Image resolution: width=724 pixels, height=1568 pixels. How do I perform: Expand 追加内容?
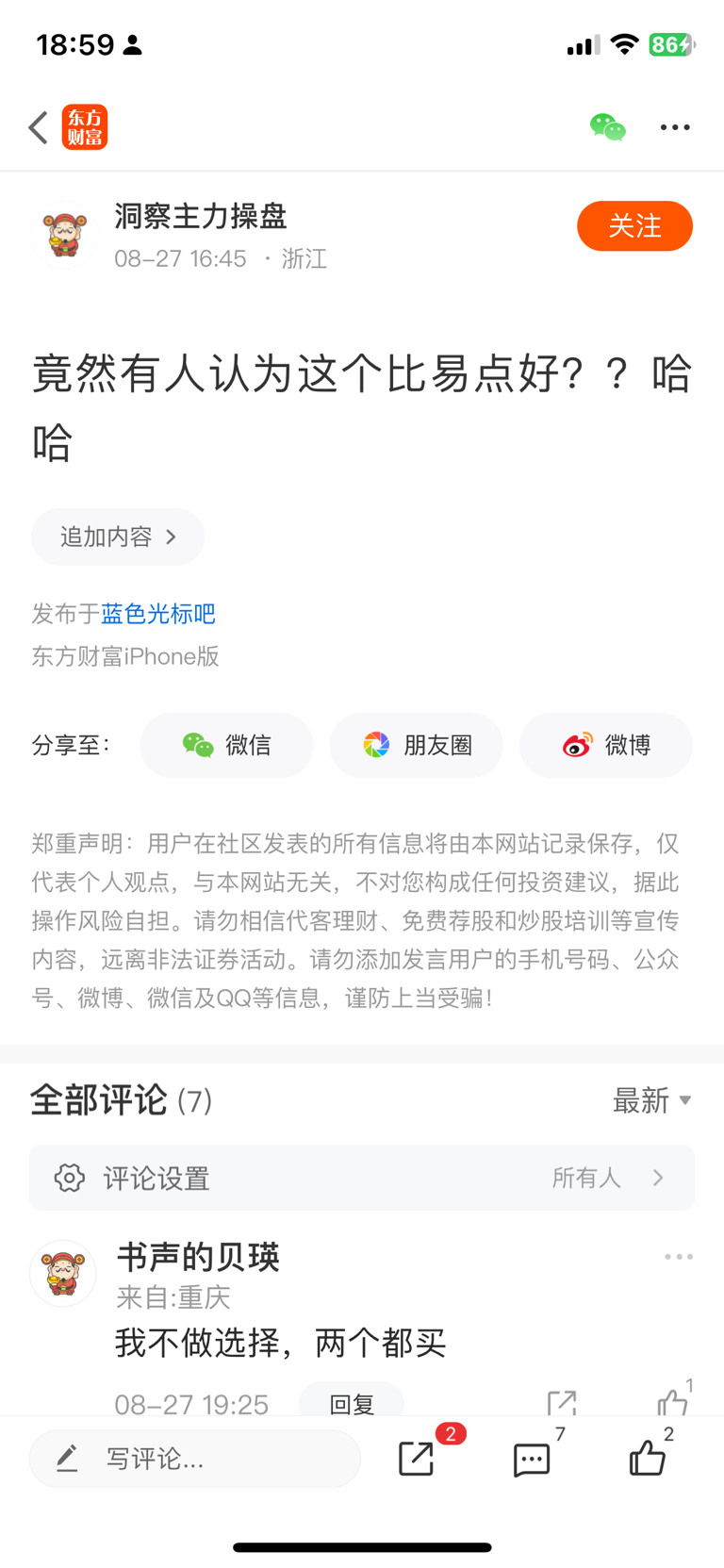118,536
